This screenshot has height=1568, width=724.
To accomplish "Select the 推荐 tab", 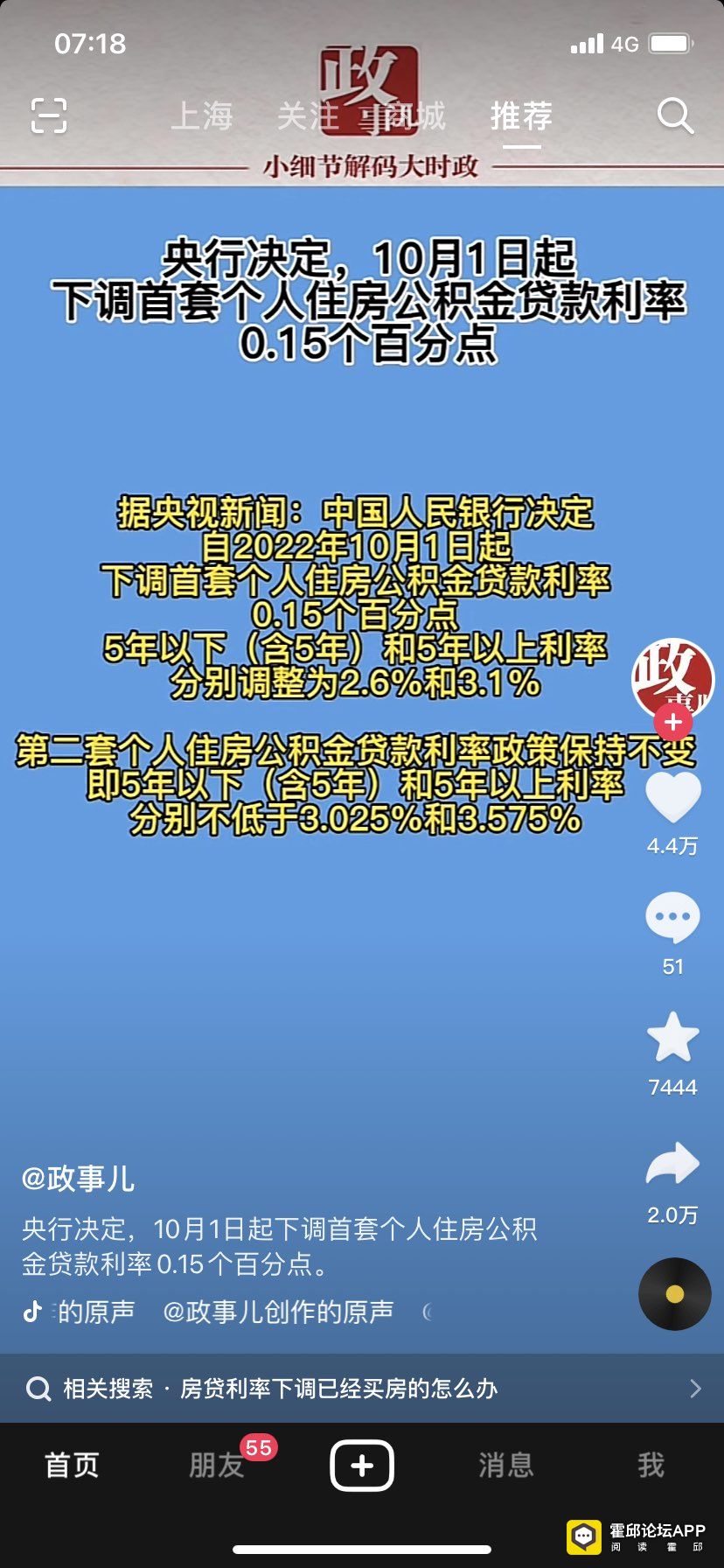I will (521, 115).
